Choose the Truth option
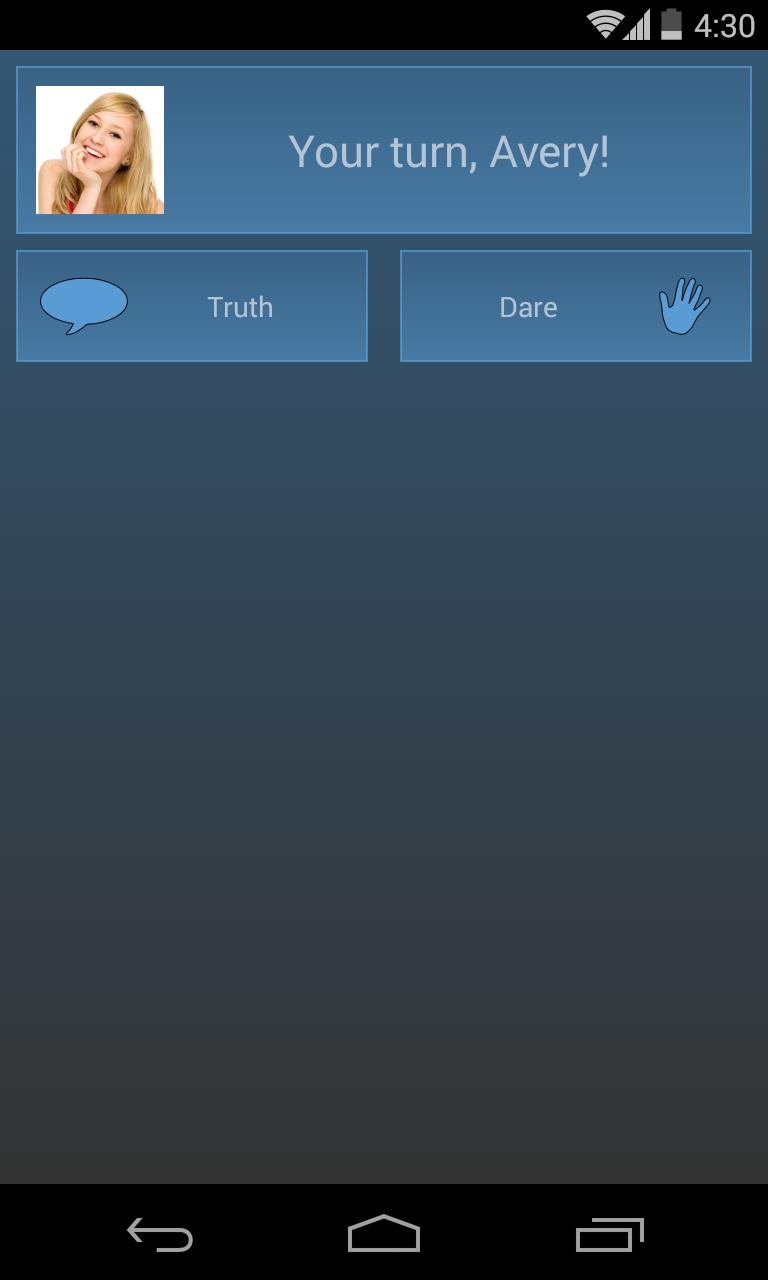The width and height of the screenshot is (768, 1280). 192,306
